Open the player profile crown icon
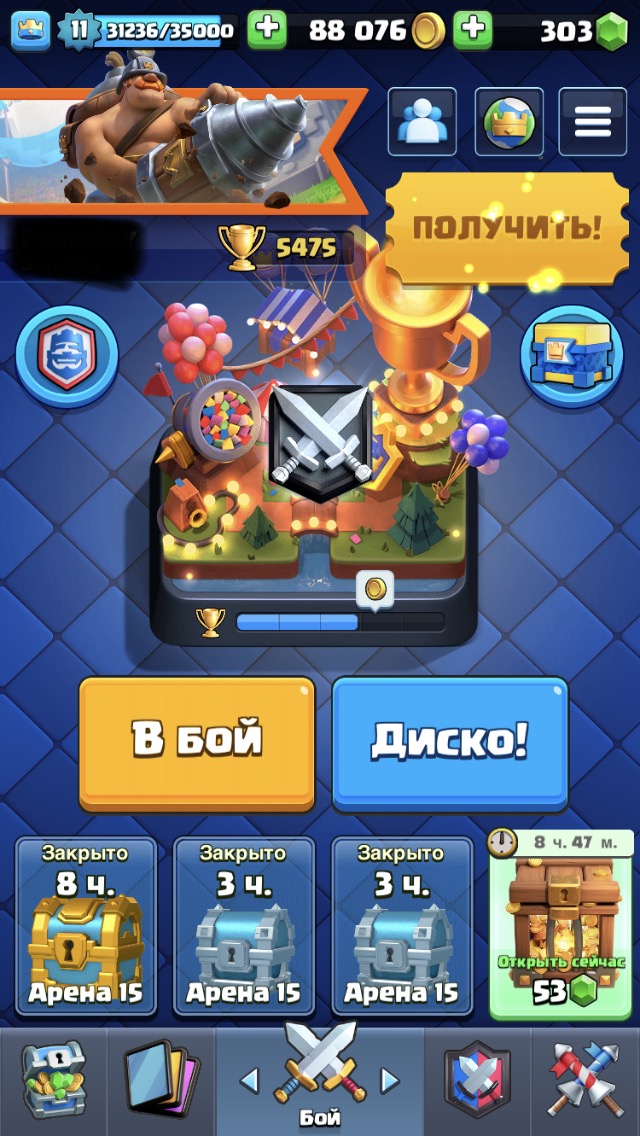Image resolution: width=640 pixels, height=1136 pixels. (30, 30)
